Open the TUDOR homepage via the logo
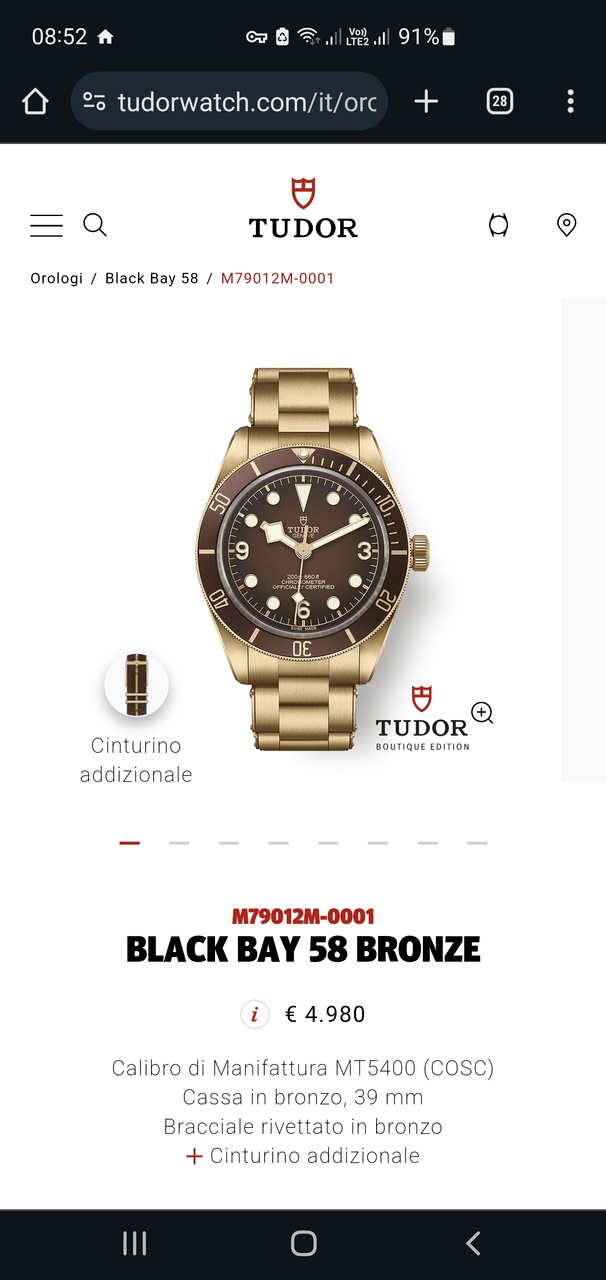Viewport: 606px width, 1280px height. 303,210
